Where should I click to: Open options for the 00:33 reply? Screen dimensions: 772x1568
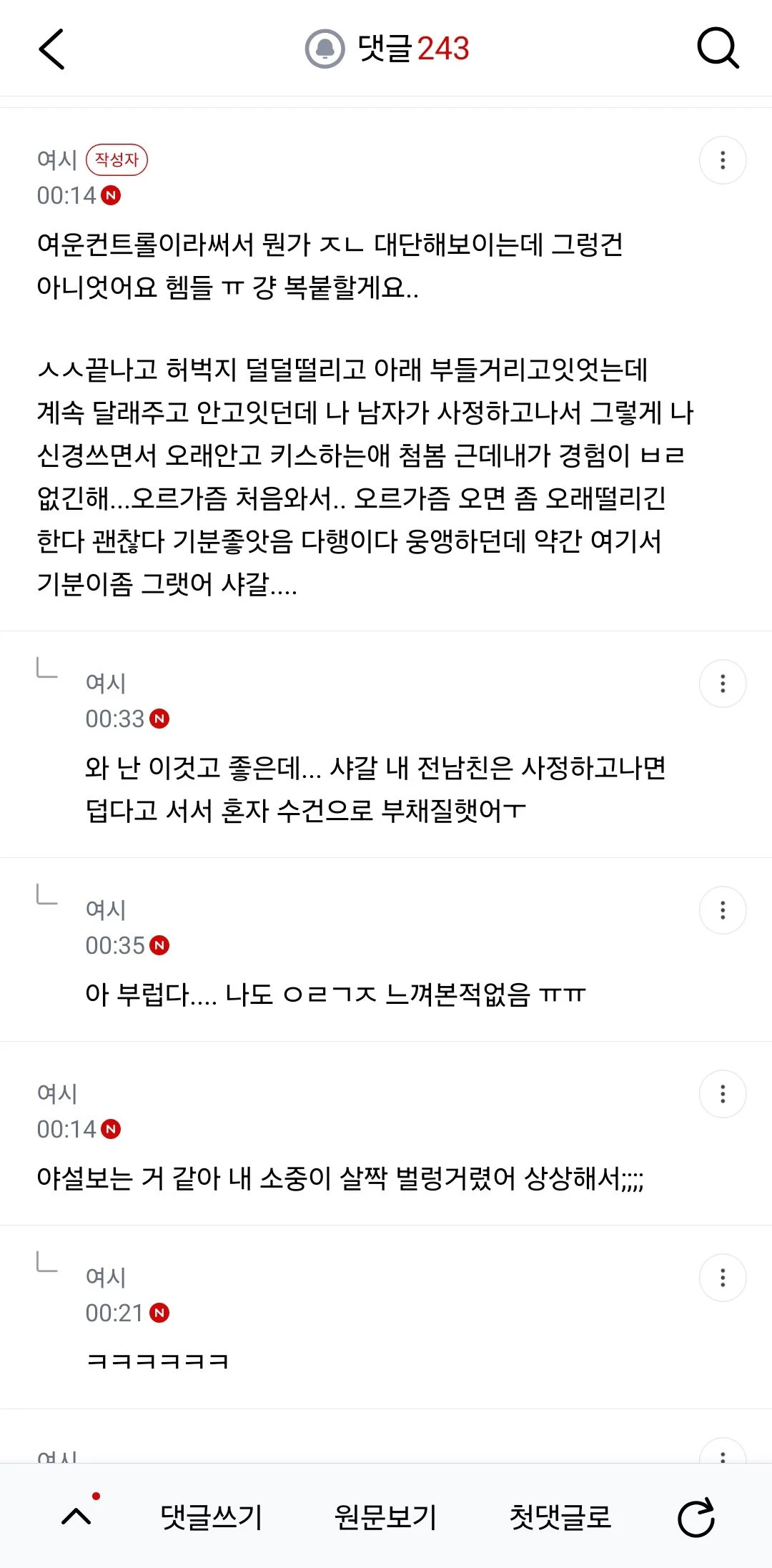pos(723,684)
